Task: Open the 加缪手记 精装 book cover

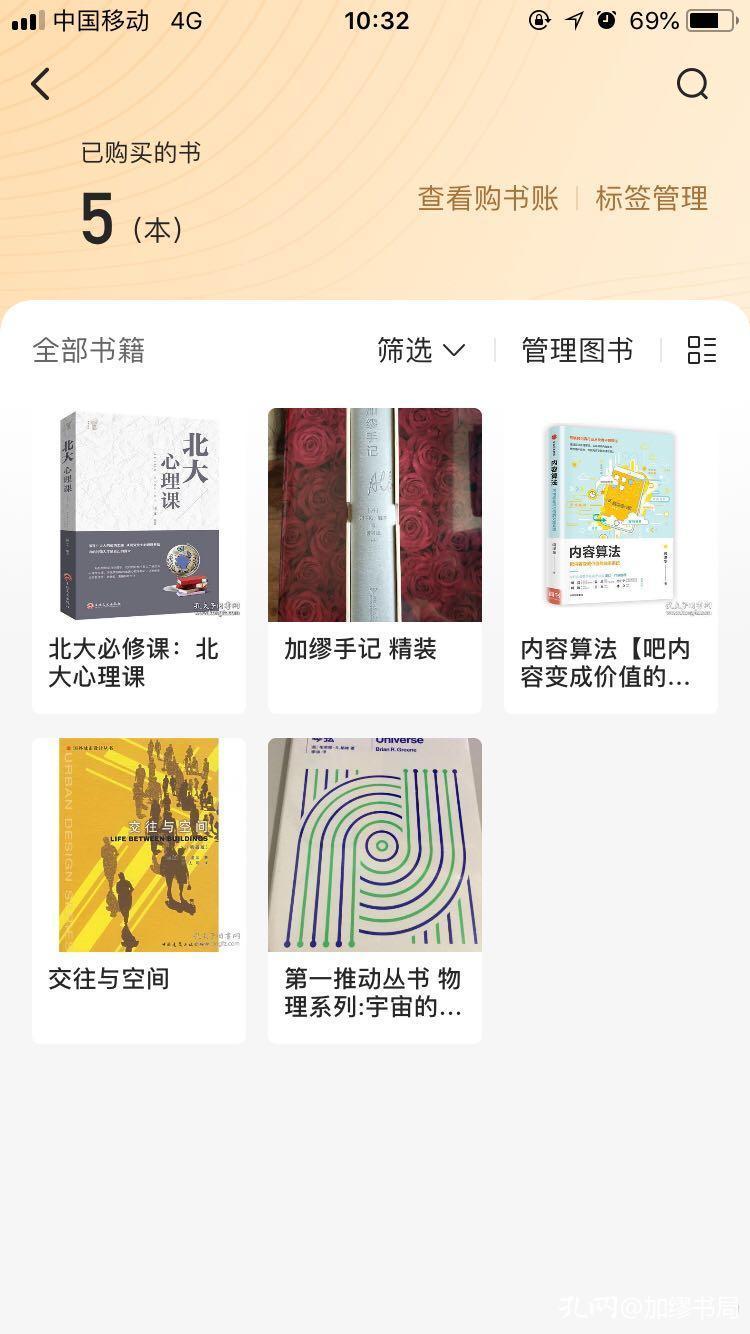Action: point(374,515)
